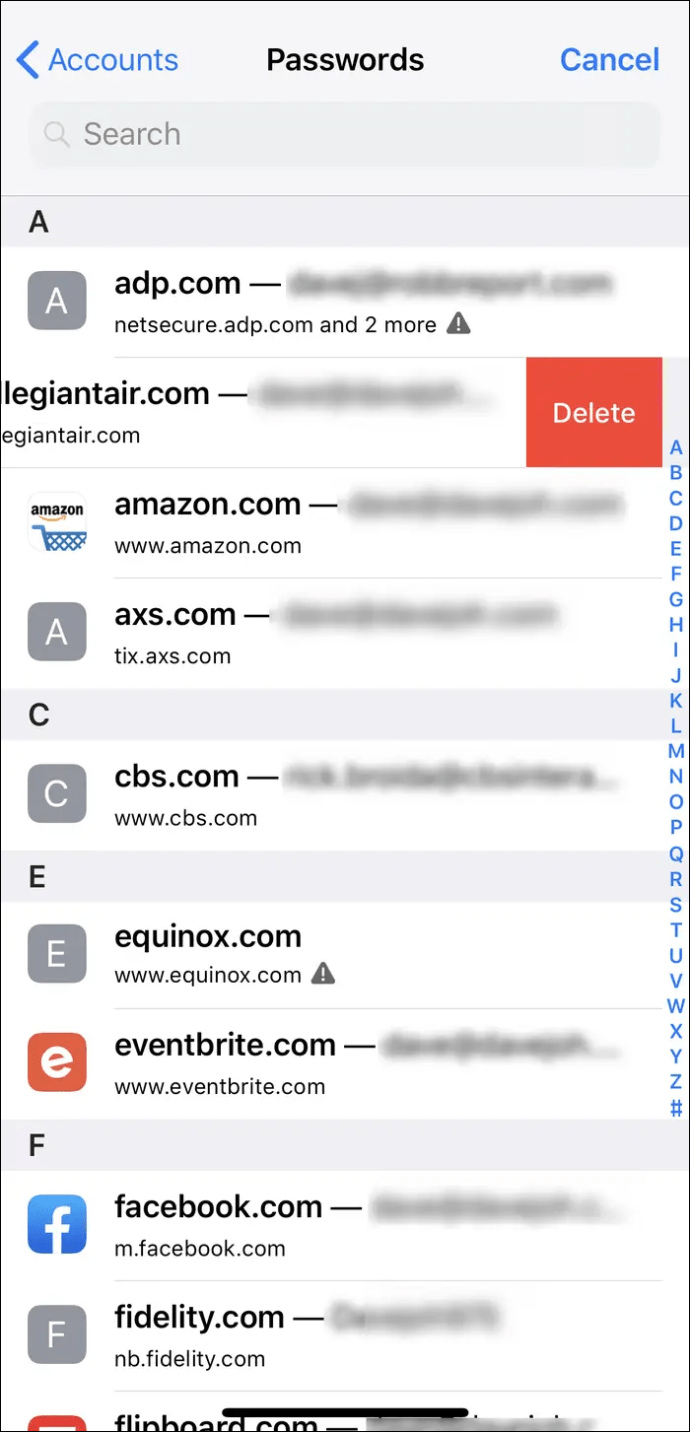Open the axs.com password entry
The width and height of the screenshot is (690, 1432).
pos(345,633)
